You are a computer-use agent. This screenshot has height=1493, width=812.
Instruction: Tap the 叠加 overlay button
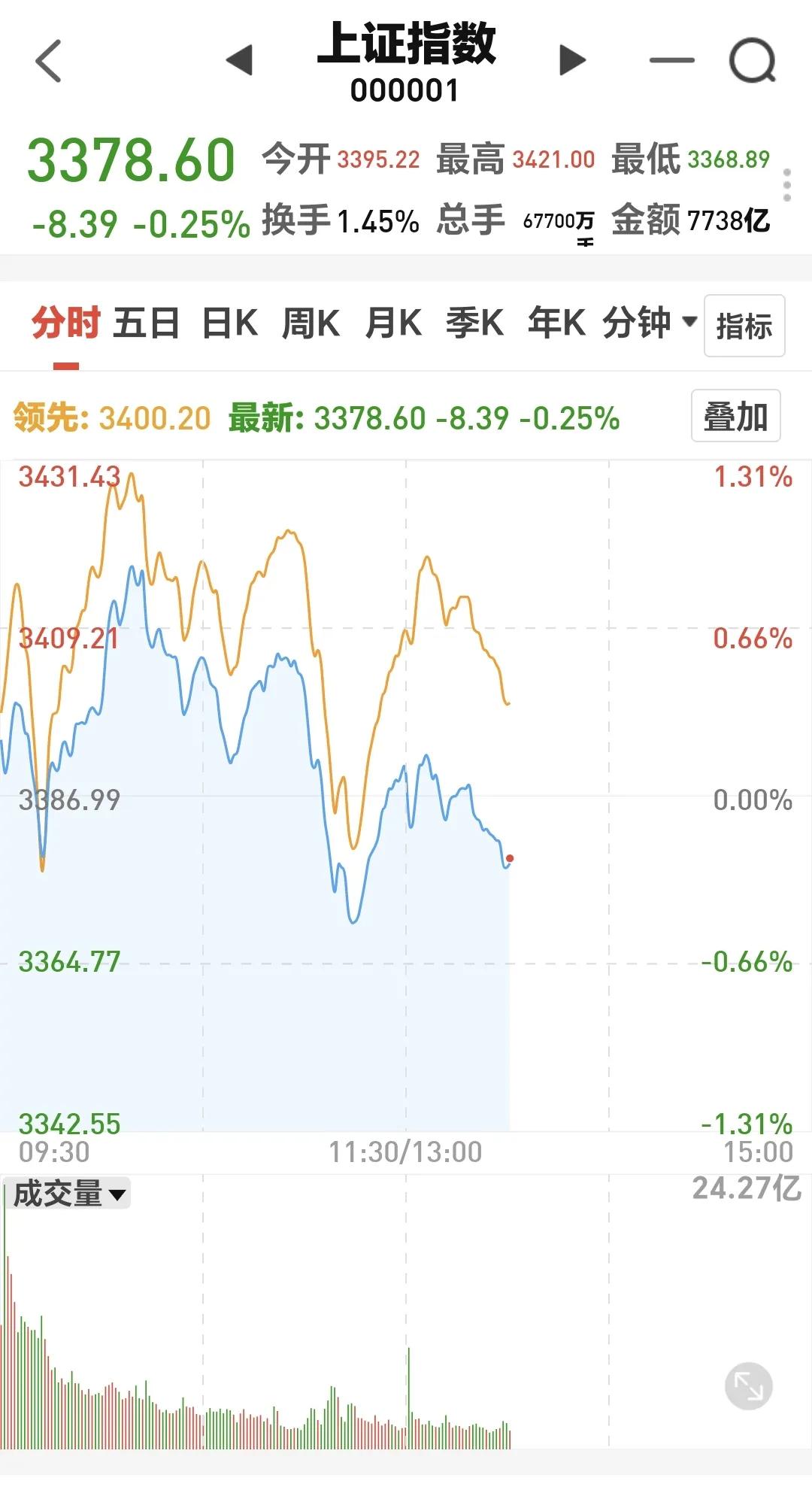[x=735, y=416]
